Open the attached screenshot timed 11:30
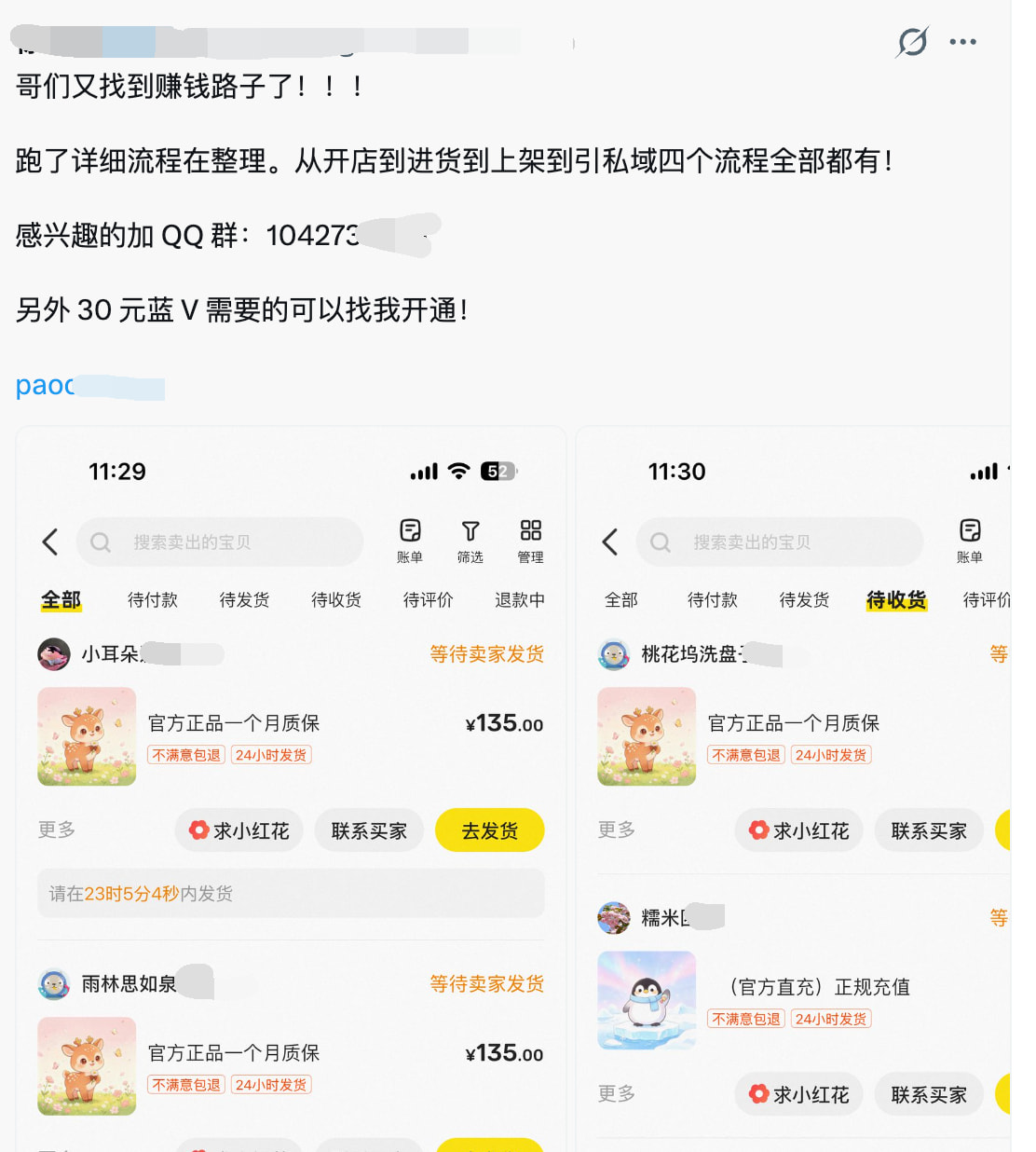Image resolution: width=1036 pixels, height=1152 pixels. click(794, 789)
